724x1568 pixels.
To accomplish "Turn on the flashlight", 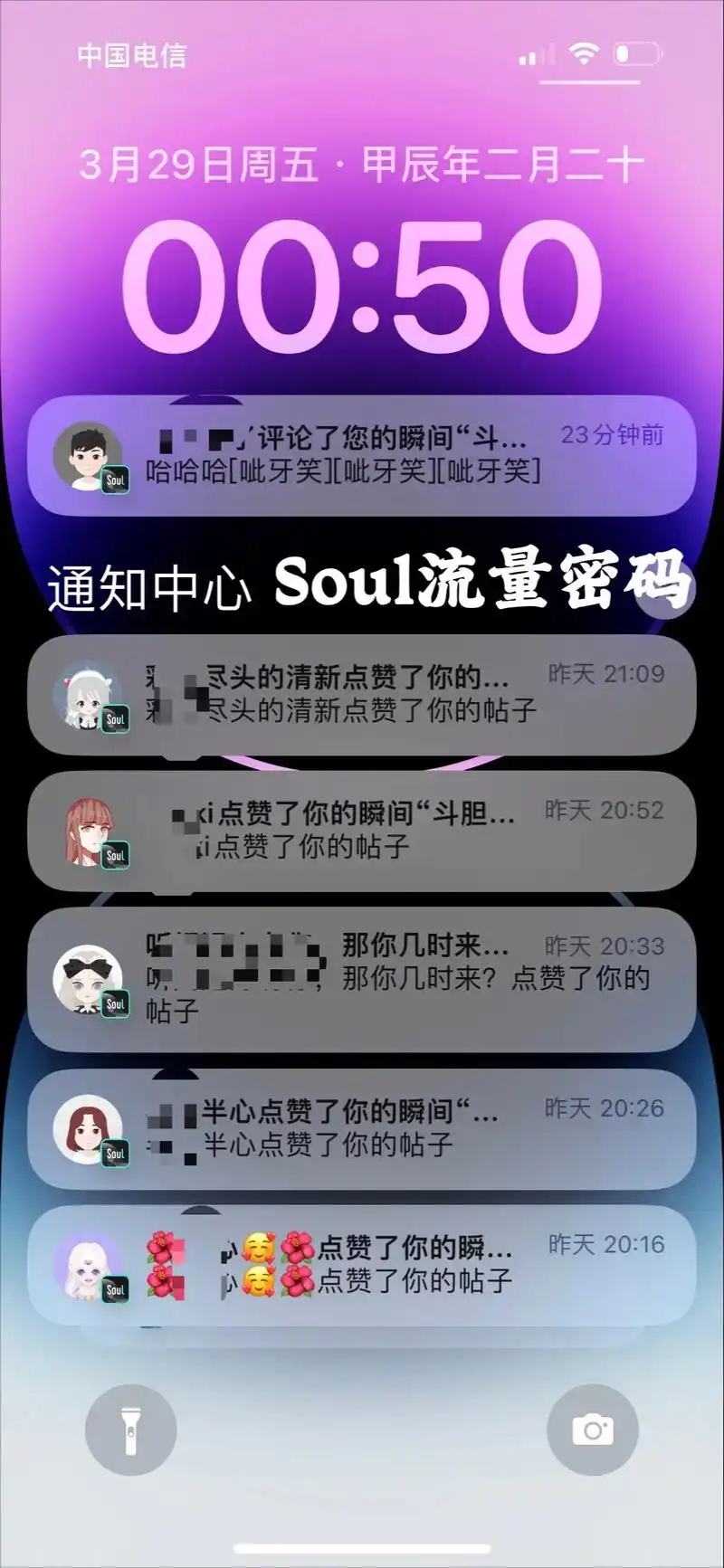I will click(x=130, y=1430).
